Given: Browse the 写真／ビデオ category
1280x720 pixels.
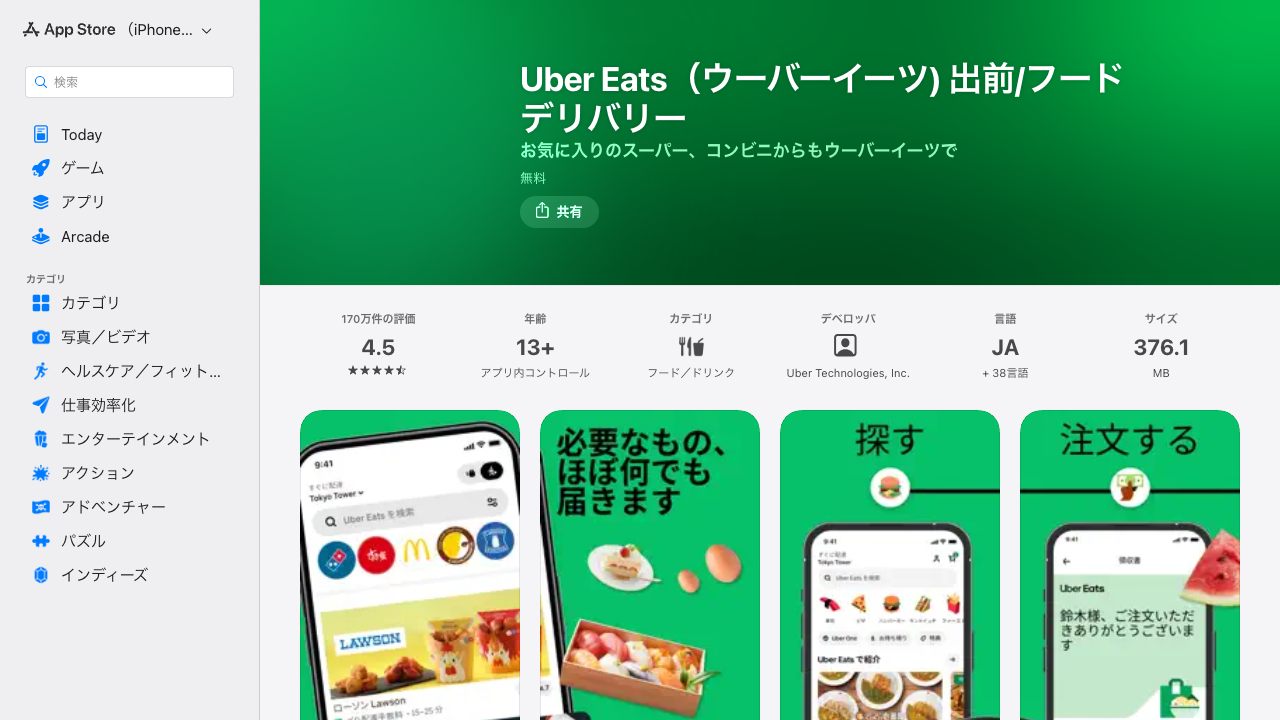Looking at the screenshot, I should coord(105,337).
